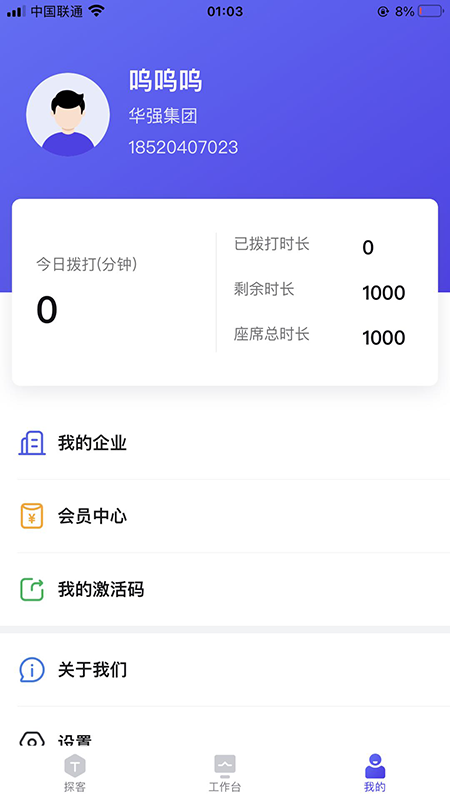This screenshot has width=450, height=800.
Task: Switch to the 工作台 tab
Action: [225, 773]
